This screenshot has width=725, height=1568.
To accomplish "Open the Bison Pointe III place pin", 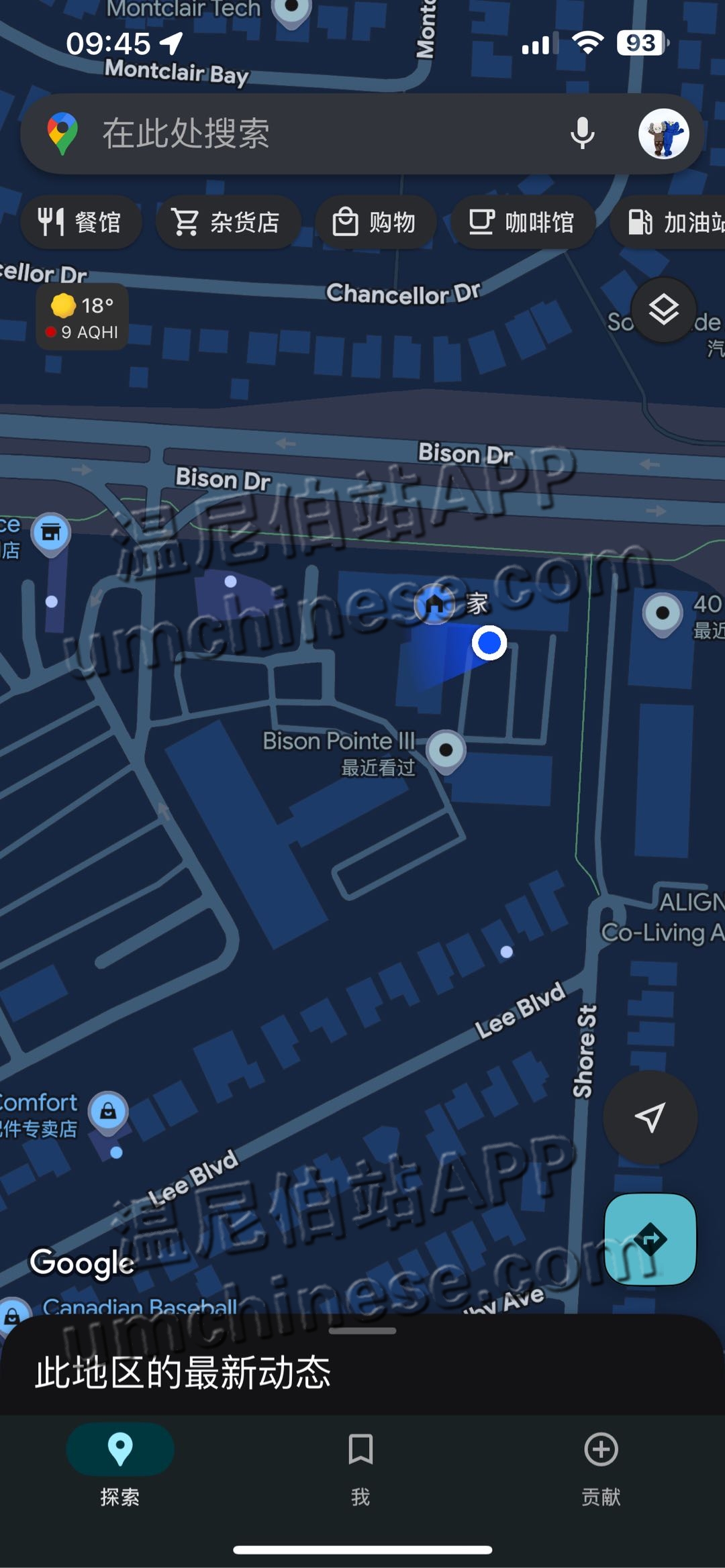I will [x=446, y=749].
